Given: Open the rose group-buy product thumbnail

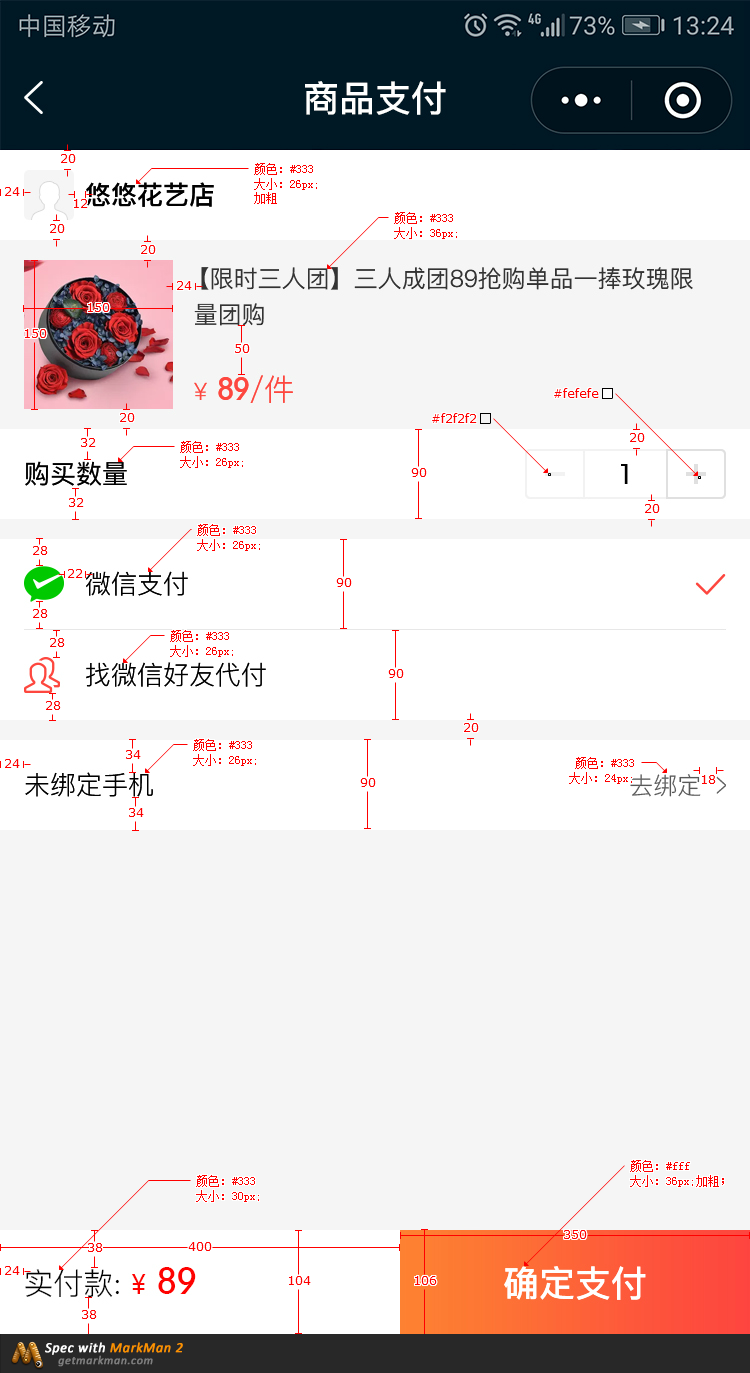Looking at the screenshot, I should click(x=98, y=334).
